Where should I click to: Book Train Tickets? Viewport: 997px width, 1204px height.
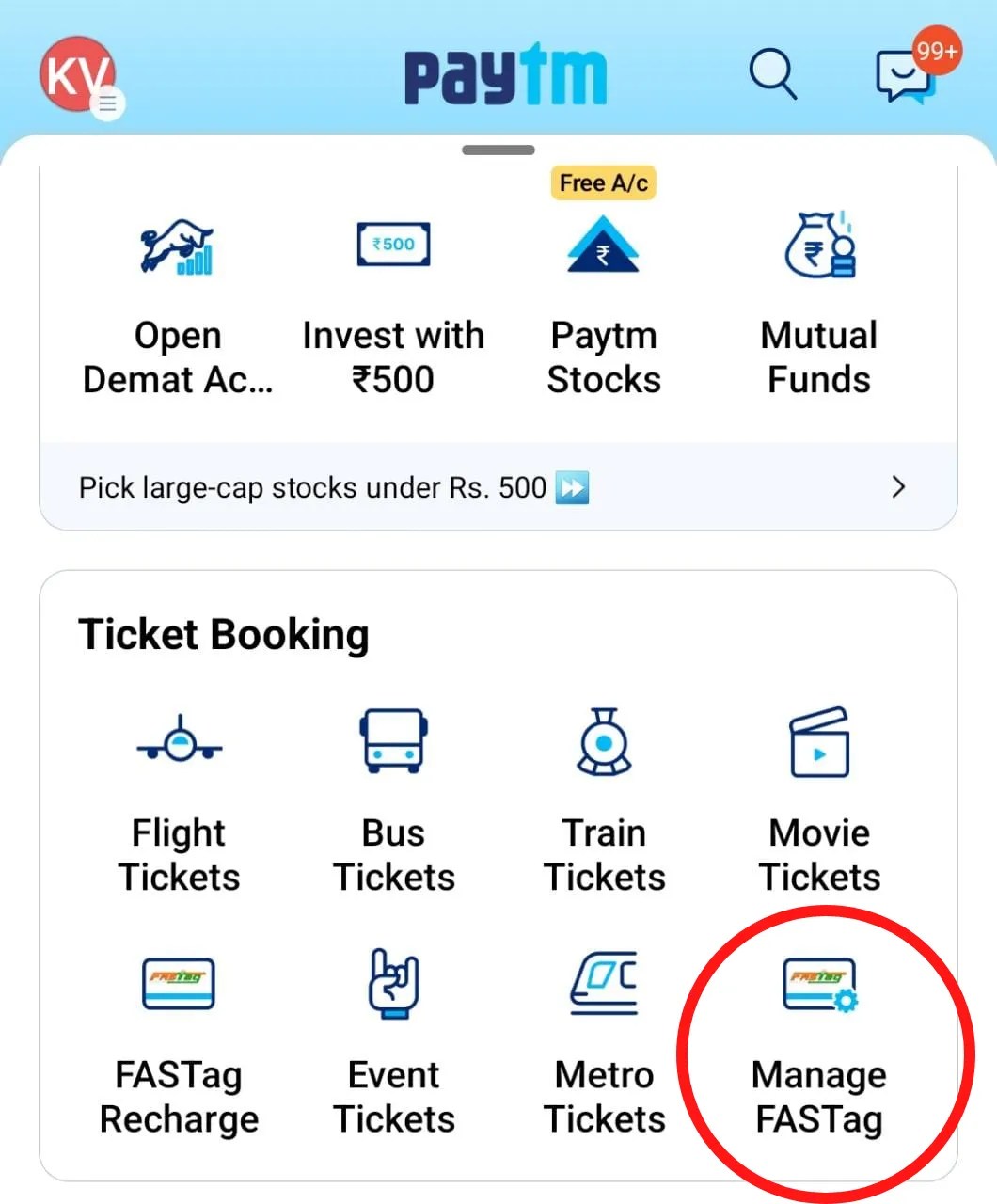coord(605,801)
